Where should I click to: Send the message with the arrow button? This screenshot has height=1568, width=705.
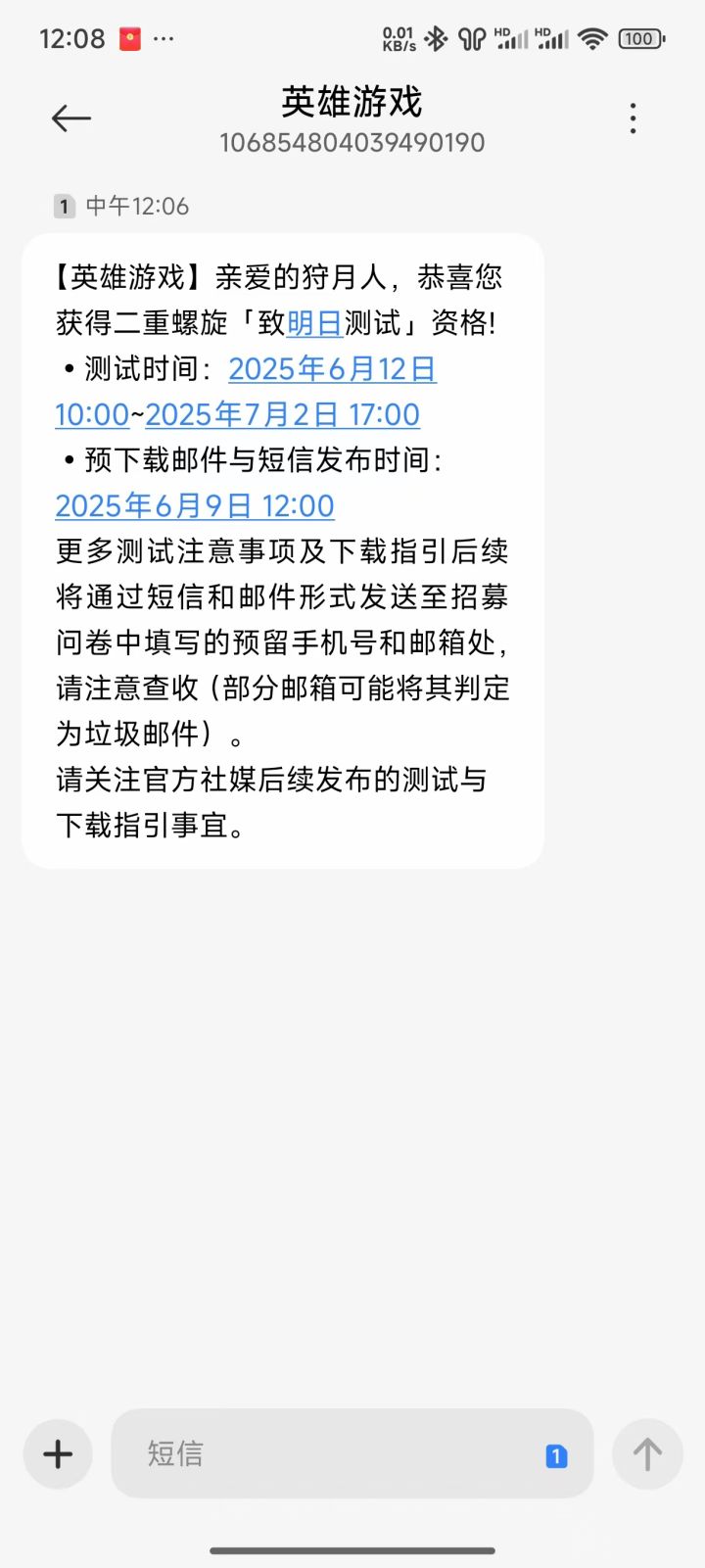pos(647,1453)
